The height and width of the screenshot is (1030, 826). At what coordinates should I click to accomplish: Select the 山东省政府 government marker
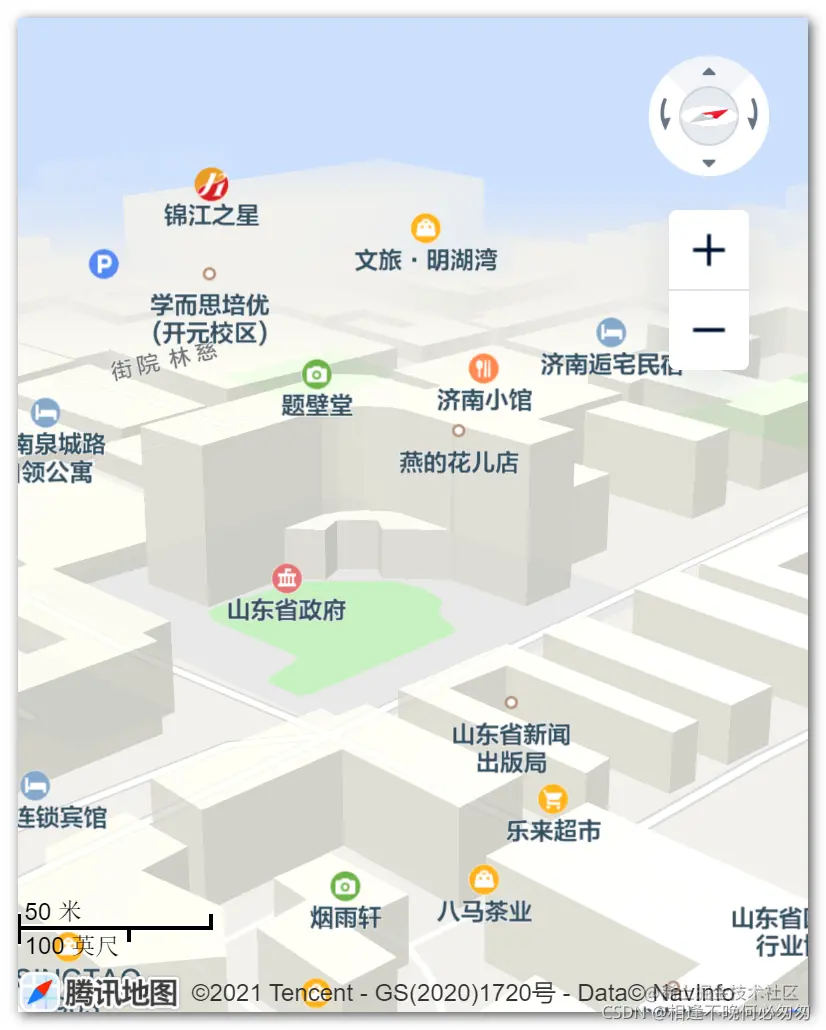[286, 578]
